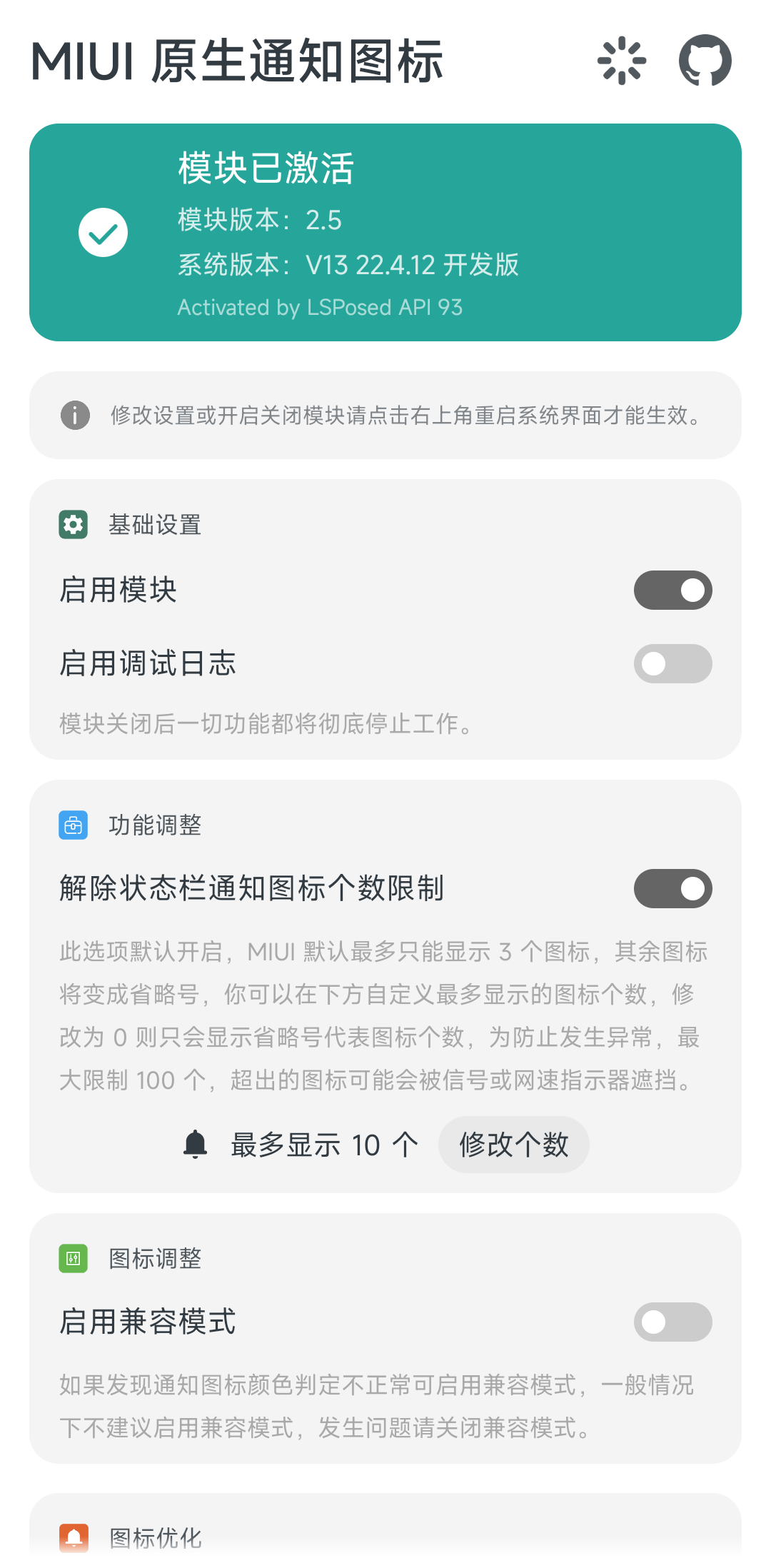
Task: Click the 图标调整 green section icon
Action: [x=74, y=1259]
